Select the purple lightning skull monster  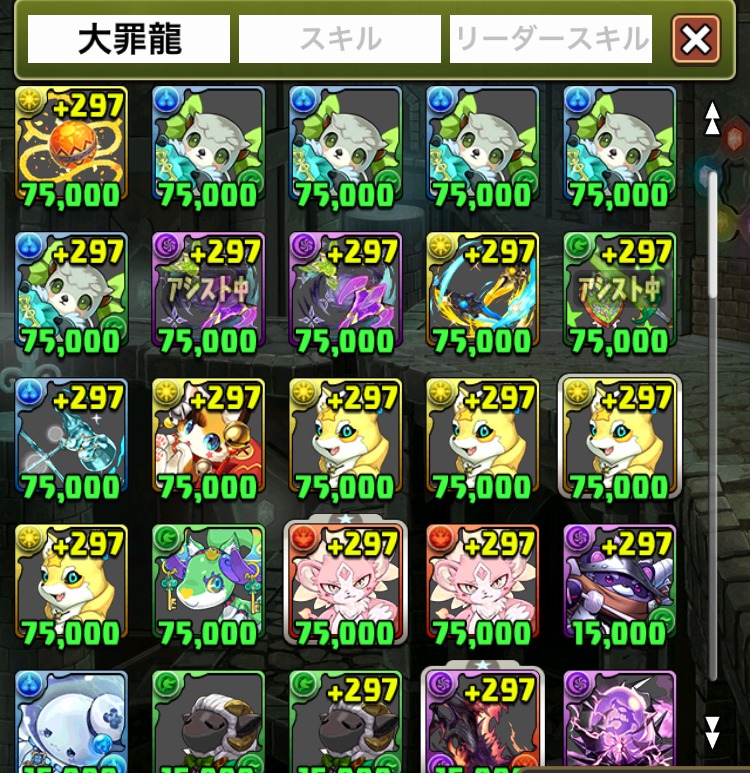619,720
